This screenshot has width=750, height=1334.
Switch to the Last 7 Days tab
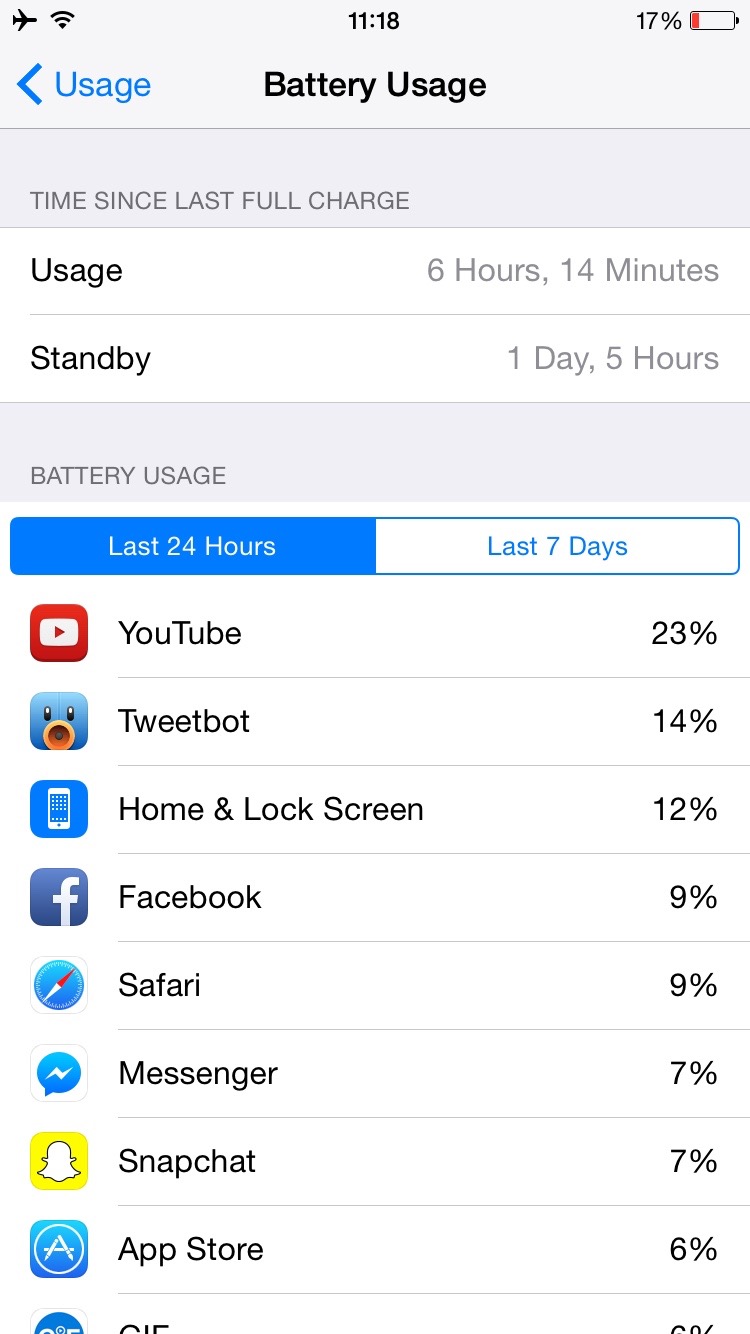(557, 546)
